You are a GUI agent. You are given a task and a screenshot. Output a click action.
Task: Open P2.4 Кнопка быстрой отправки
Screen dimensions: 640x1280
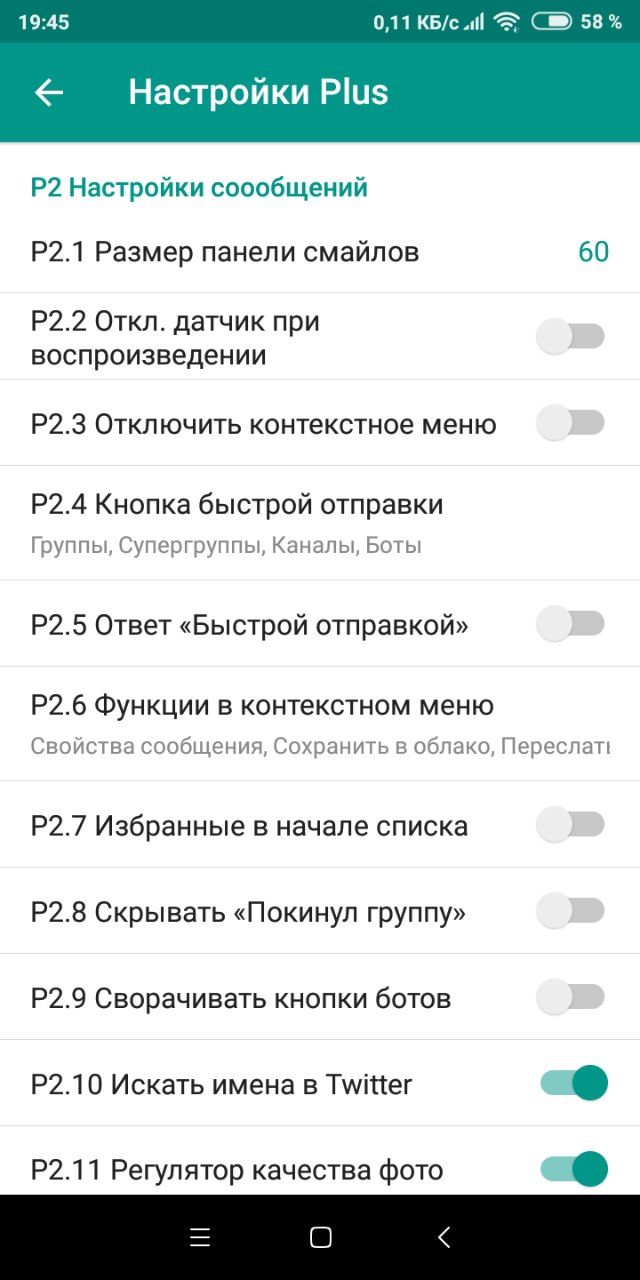click(x=320, y=523)
